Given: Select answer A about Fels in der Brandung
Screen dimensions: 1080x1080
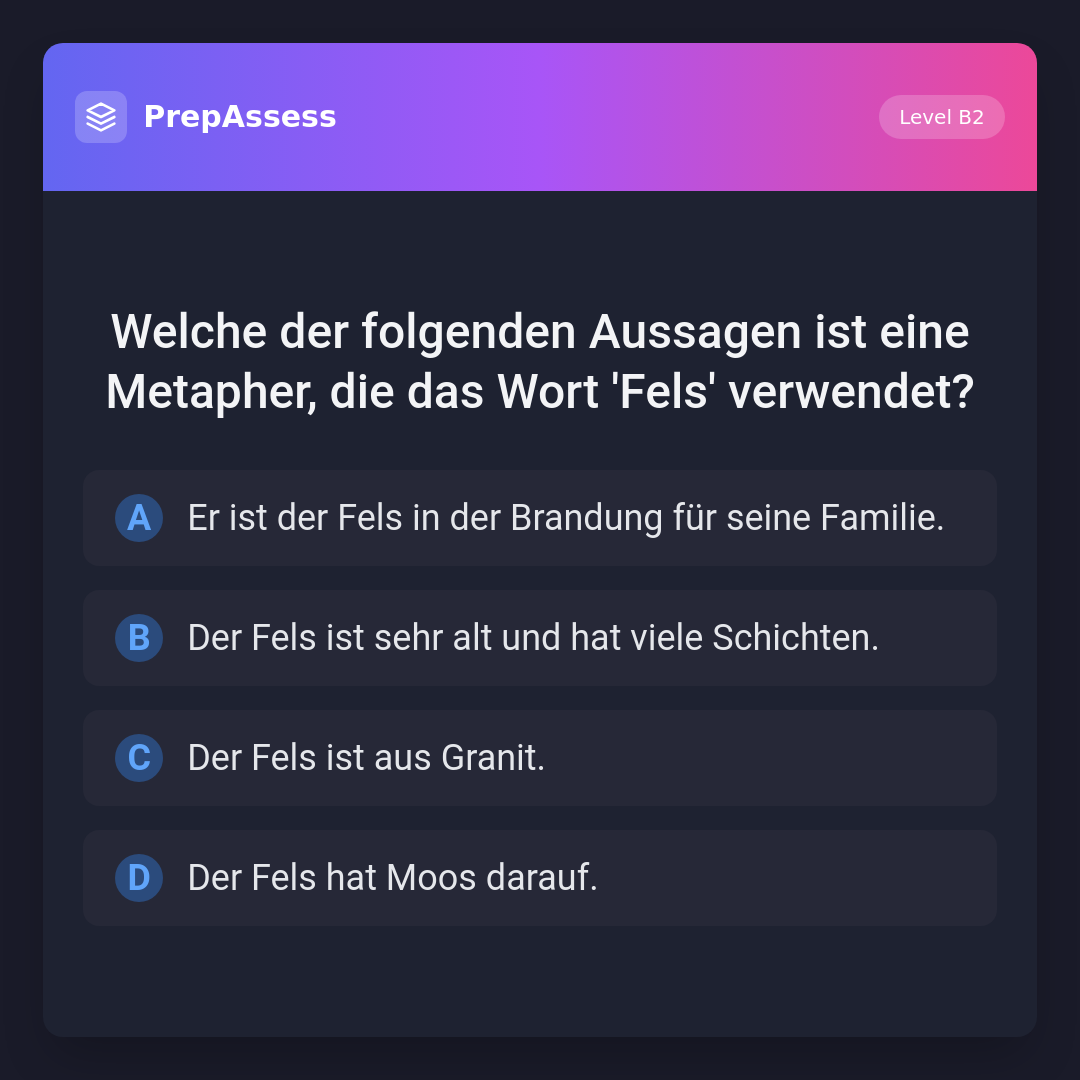Looking at the screenshot, I should pos(540,518).
